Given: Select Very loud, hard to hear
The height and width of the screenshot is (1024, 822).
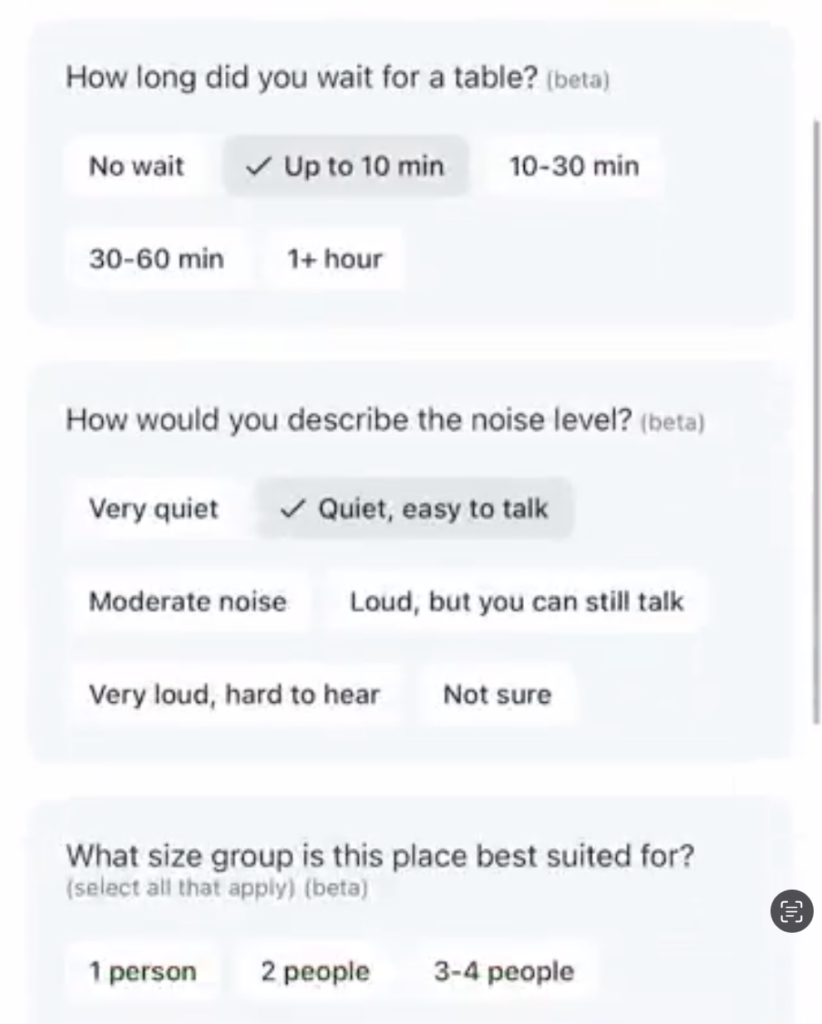Looking at the screenshot, I should tap(234, 694).
